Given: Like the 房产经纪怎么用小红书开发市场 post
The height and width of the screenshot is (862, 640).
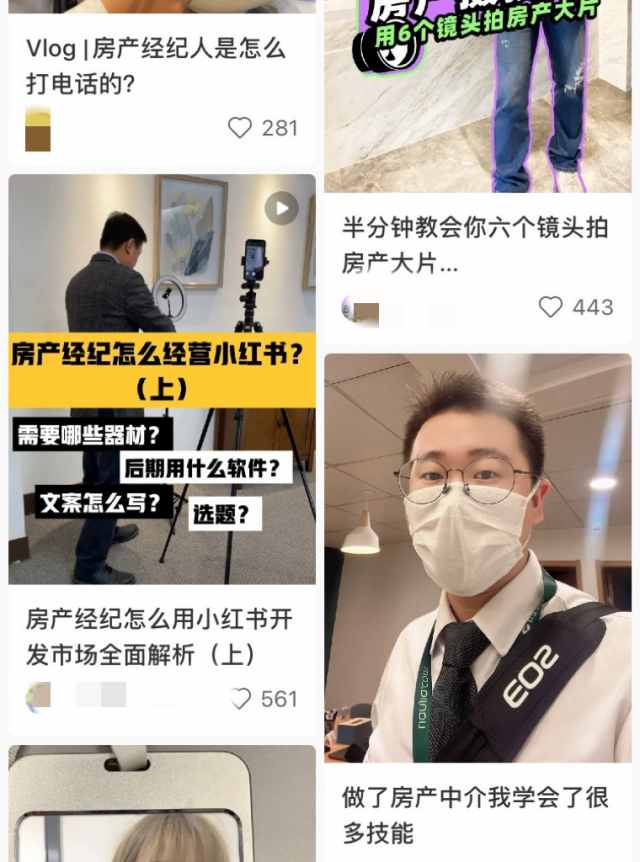Looking at the screenshot, I should [240, 699].
